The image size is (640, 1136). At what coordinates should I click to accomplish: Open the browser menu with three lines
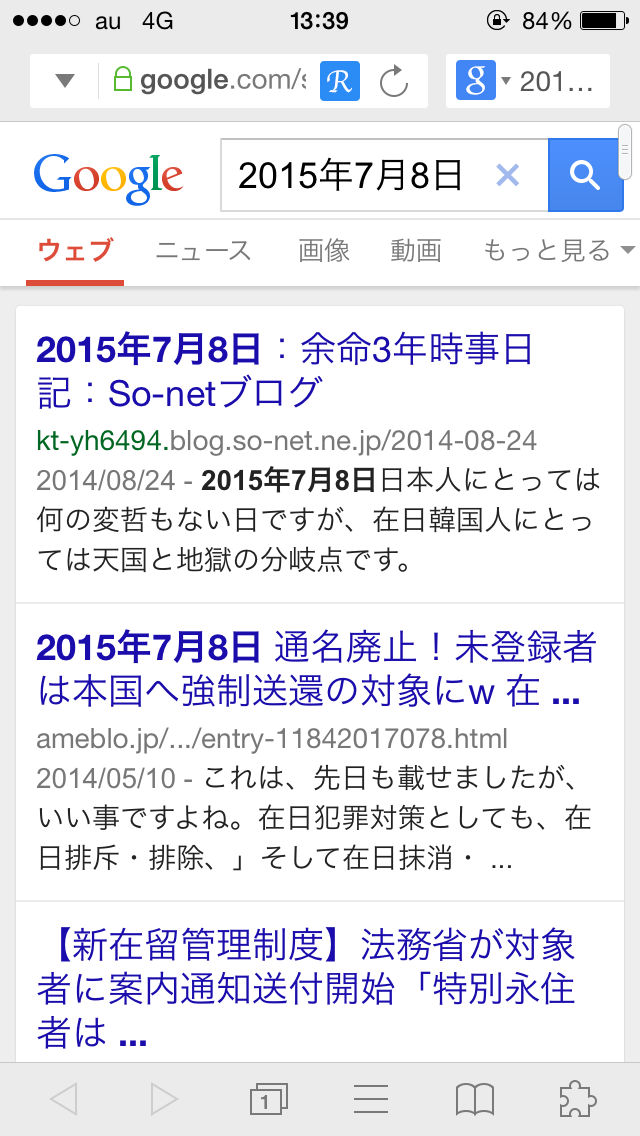point(371,1100)
